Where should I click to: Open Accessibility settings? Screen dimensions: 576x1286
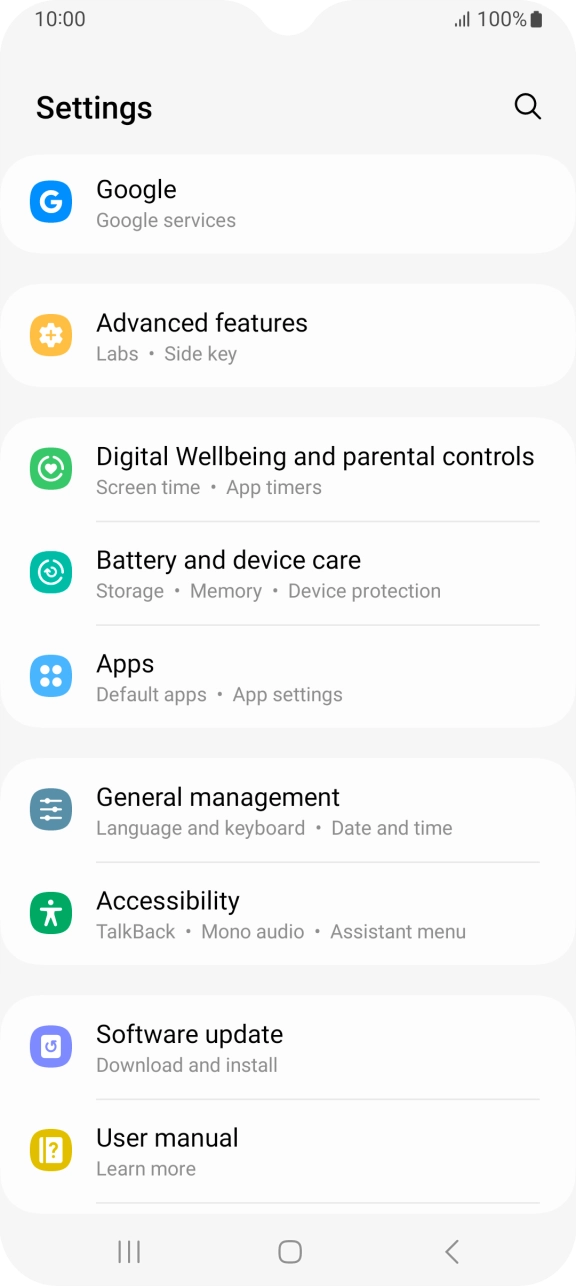(288, 914)
